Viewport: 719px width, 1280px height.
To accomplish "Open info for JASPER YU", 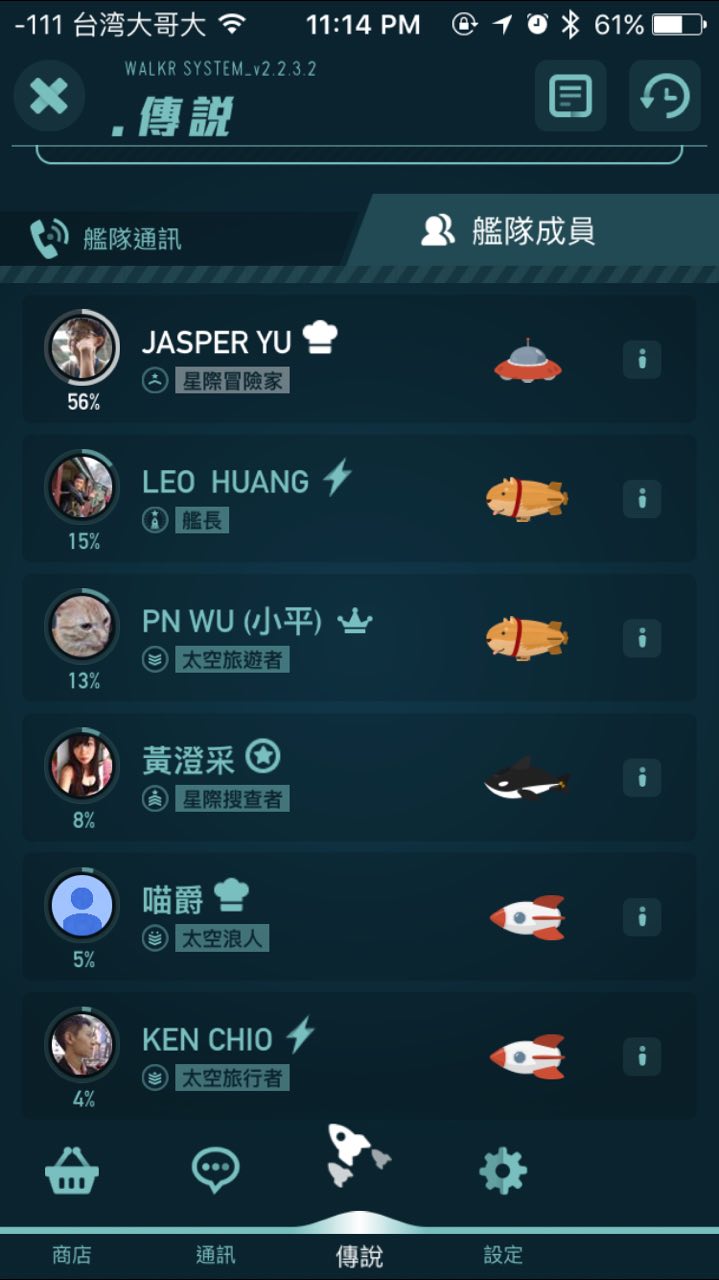I will (x=642, y=359).
